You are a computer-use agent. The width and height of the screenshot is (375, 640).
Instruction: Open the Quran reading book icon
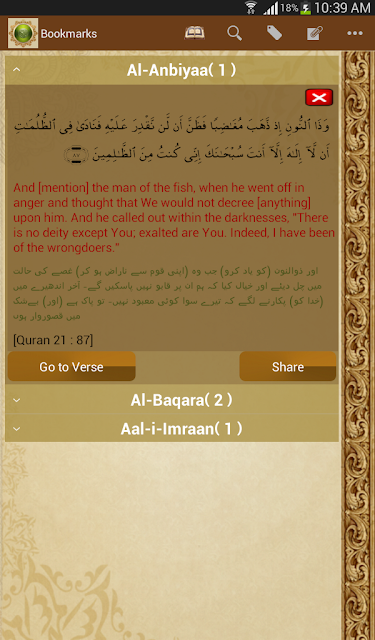point(194,33)
